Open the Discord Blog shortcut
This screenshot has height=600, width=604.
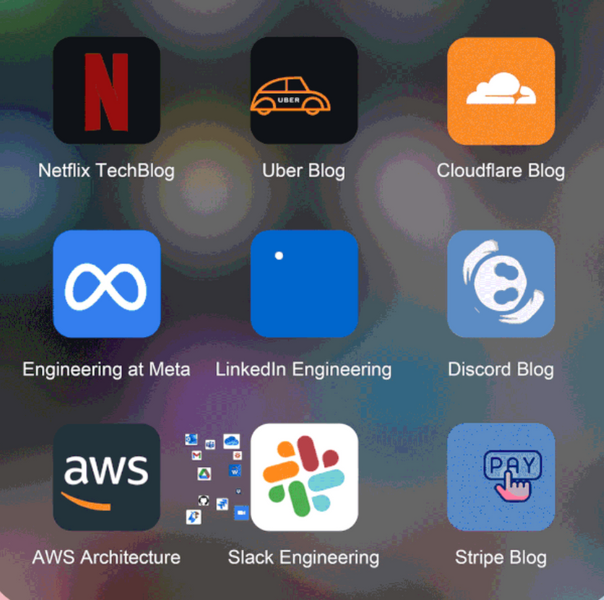point(500,284)
